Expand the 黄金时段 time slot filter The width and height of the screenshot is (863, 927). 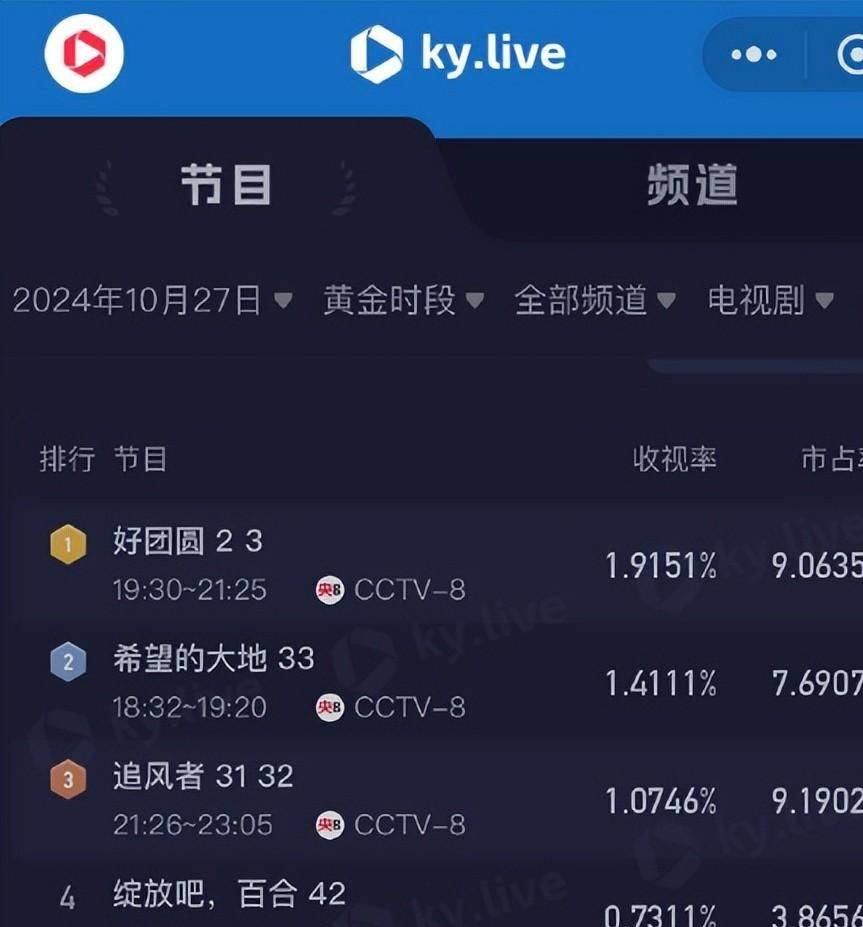tap(402, 299)
